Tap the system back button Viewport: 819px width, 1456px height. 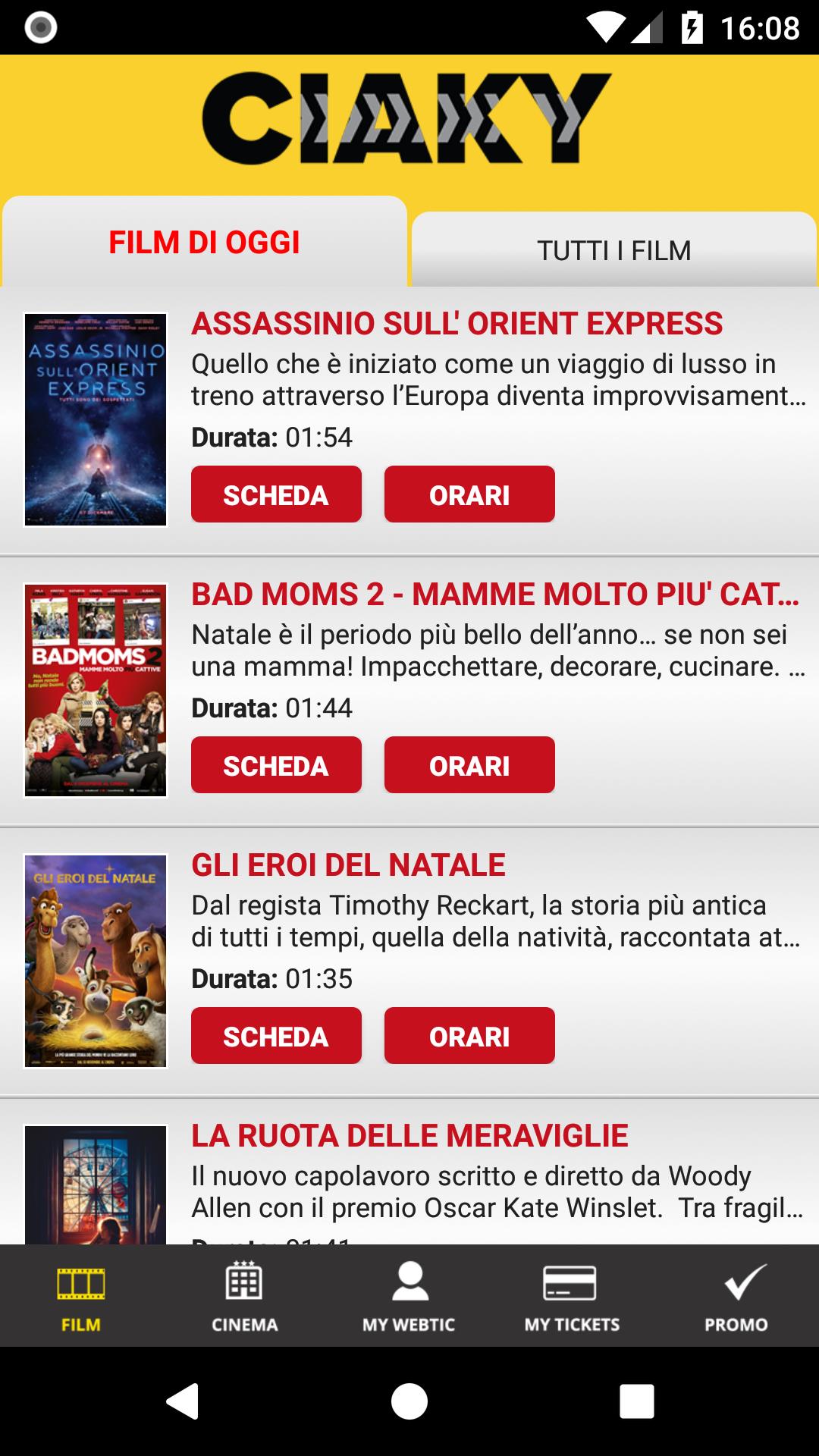(183, 1401)
